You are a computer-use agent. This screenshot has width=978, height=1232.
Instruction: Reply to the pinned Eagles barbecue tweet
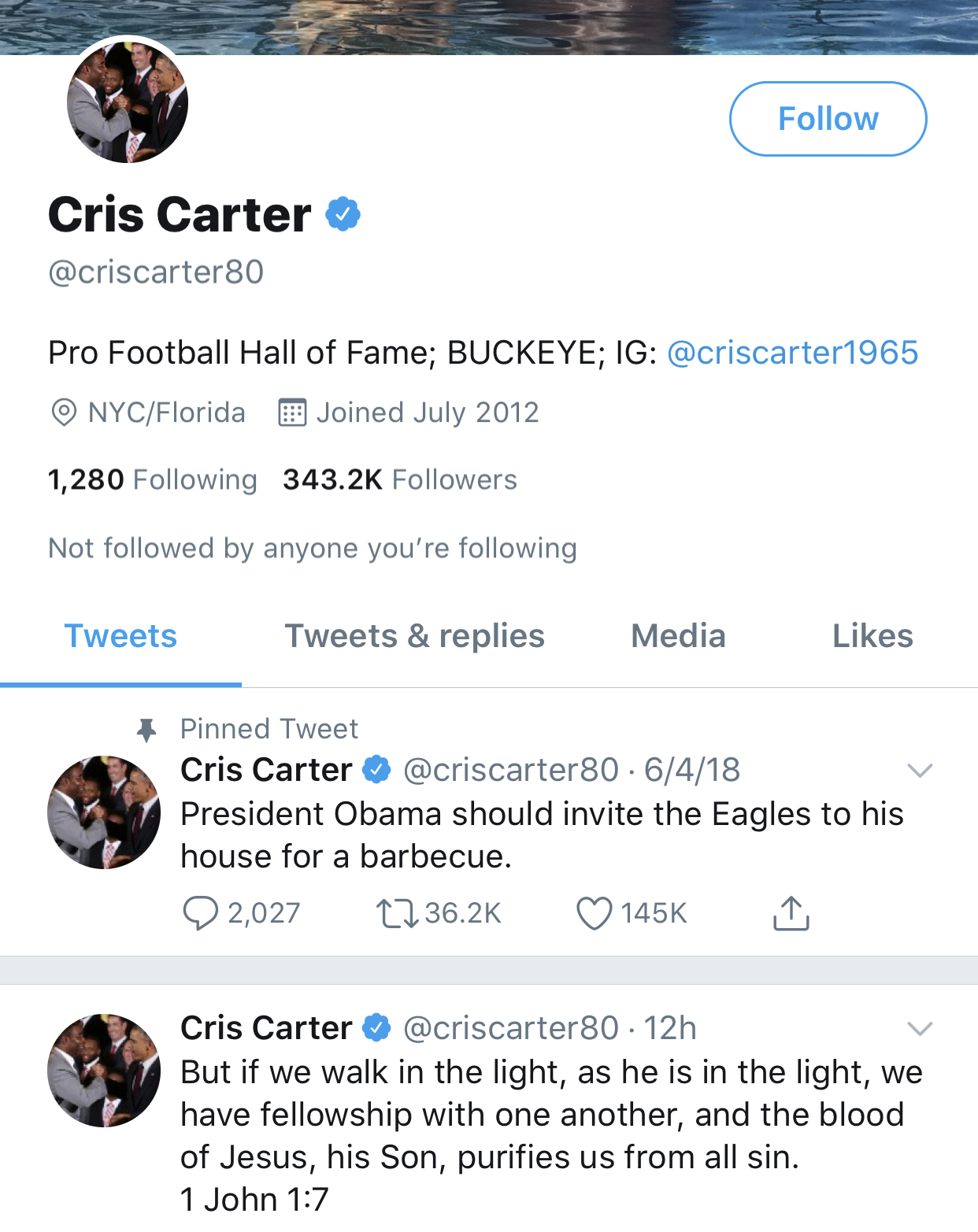204,913
